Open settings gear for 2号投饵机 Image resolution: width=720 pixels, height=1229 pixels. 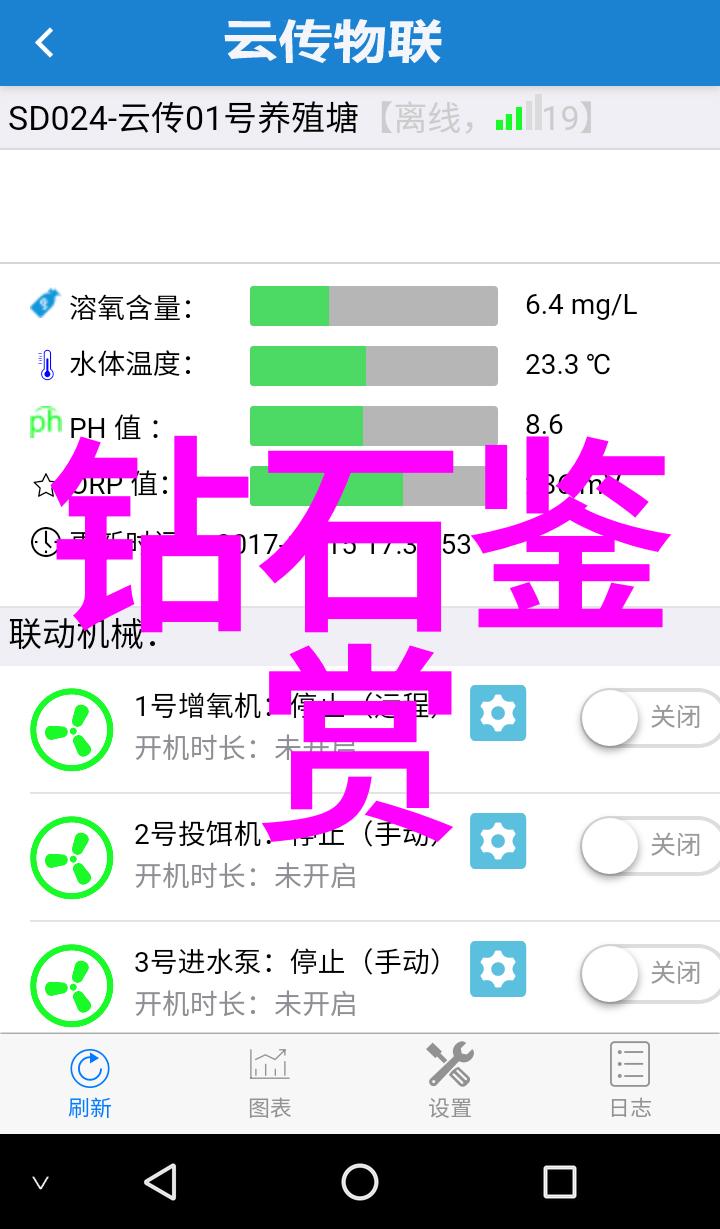[498, 841]
